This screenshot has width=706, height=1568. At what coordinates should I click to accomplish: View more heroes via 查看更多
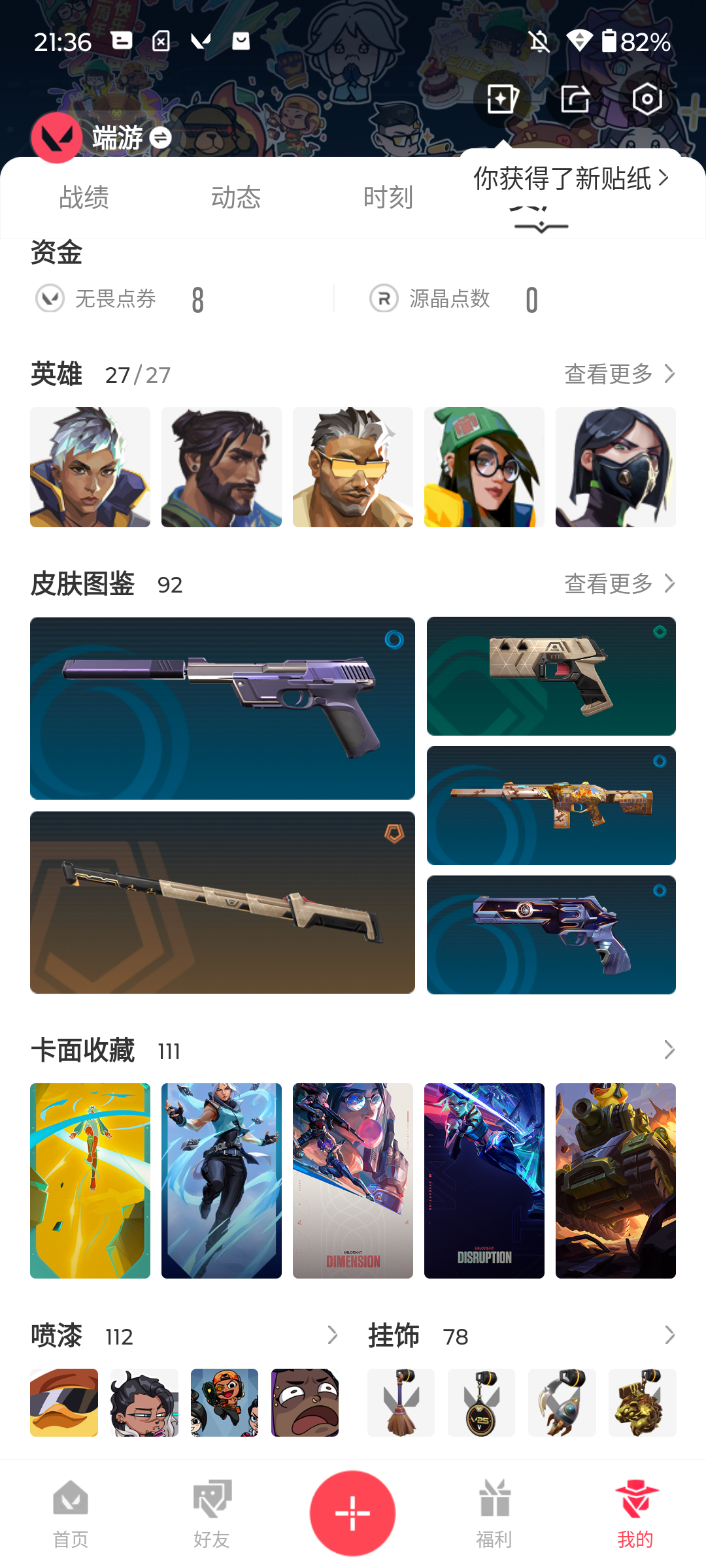pyautogui.click(x=619, y=374)
